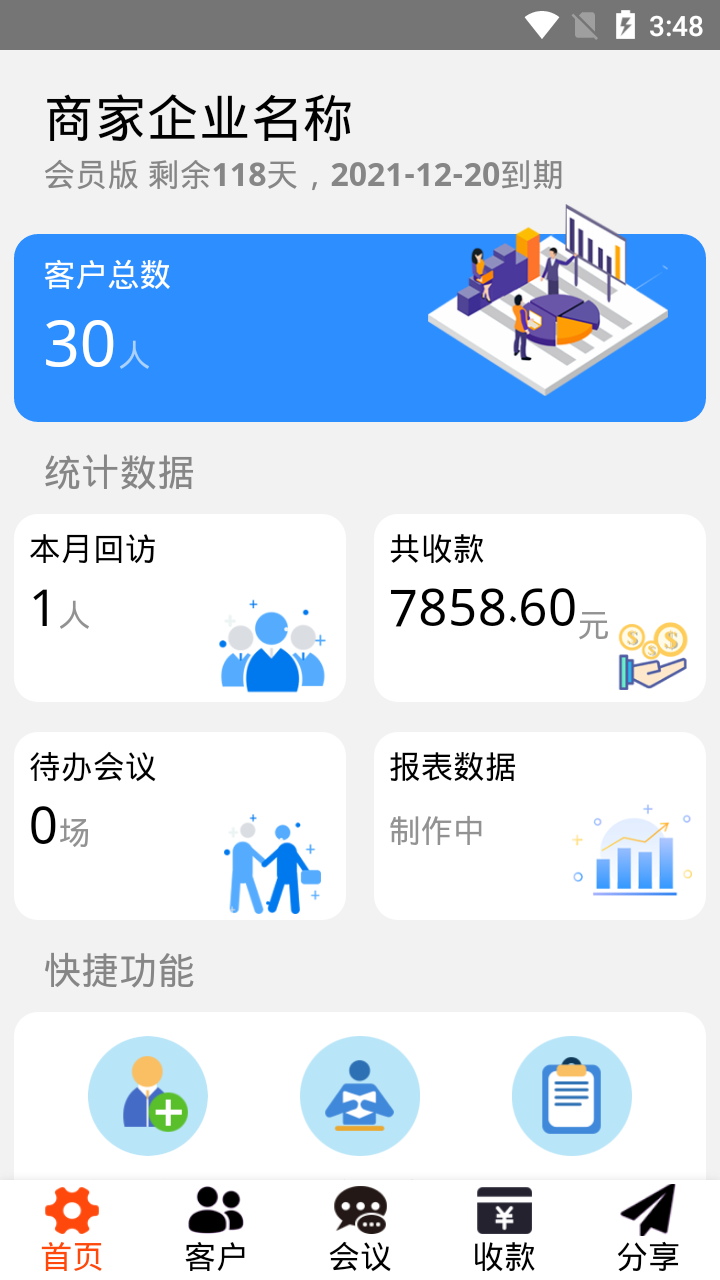Open the 报表数据 report data card

point(540,826)
